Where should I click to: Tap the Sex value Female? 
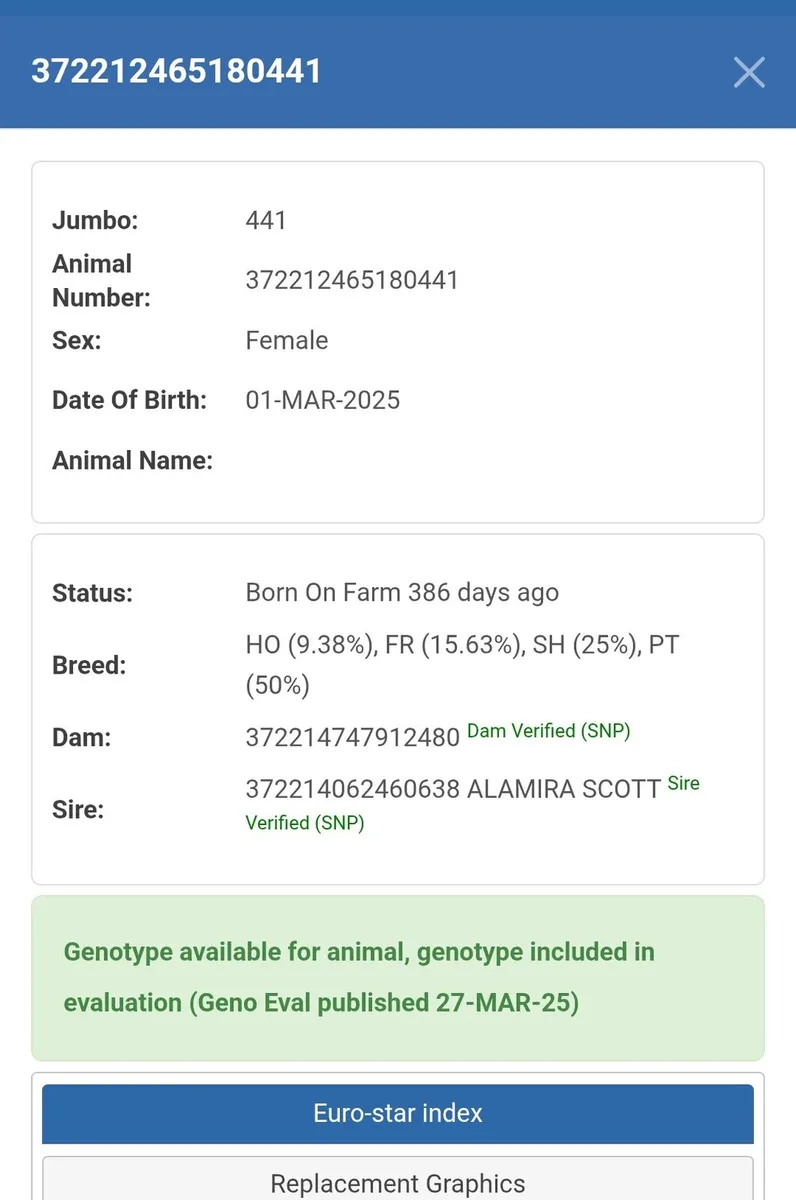287,340
